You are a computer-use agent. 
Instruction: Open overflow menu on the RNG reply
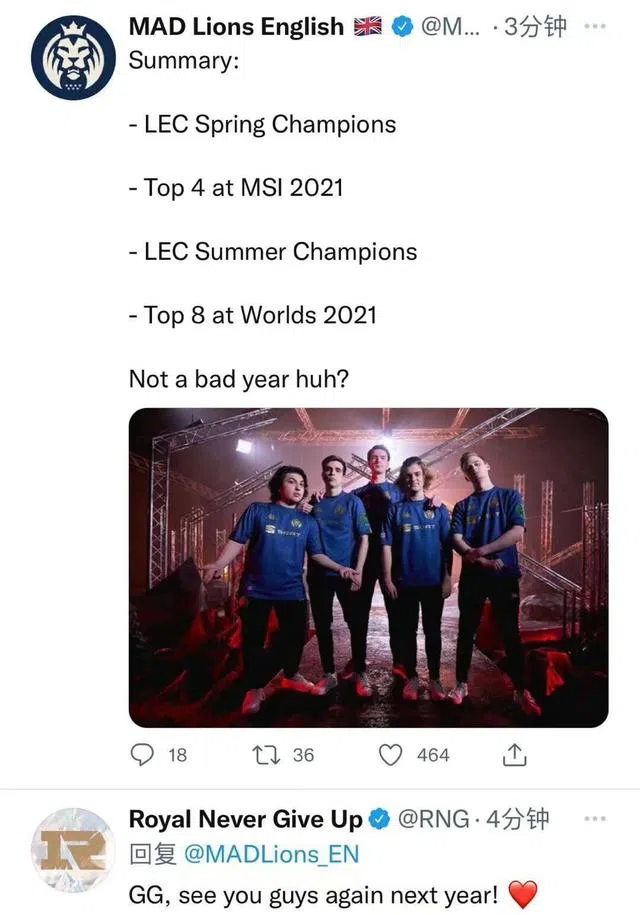595,820
